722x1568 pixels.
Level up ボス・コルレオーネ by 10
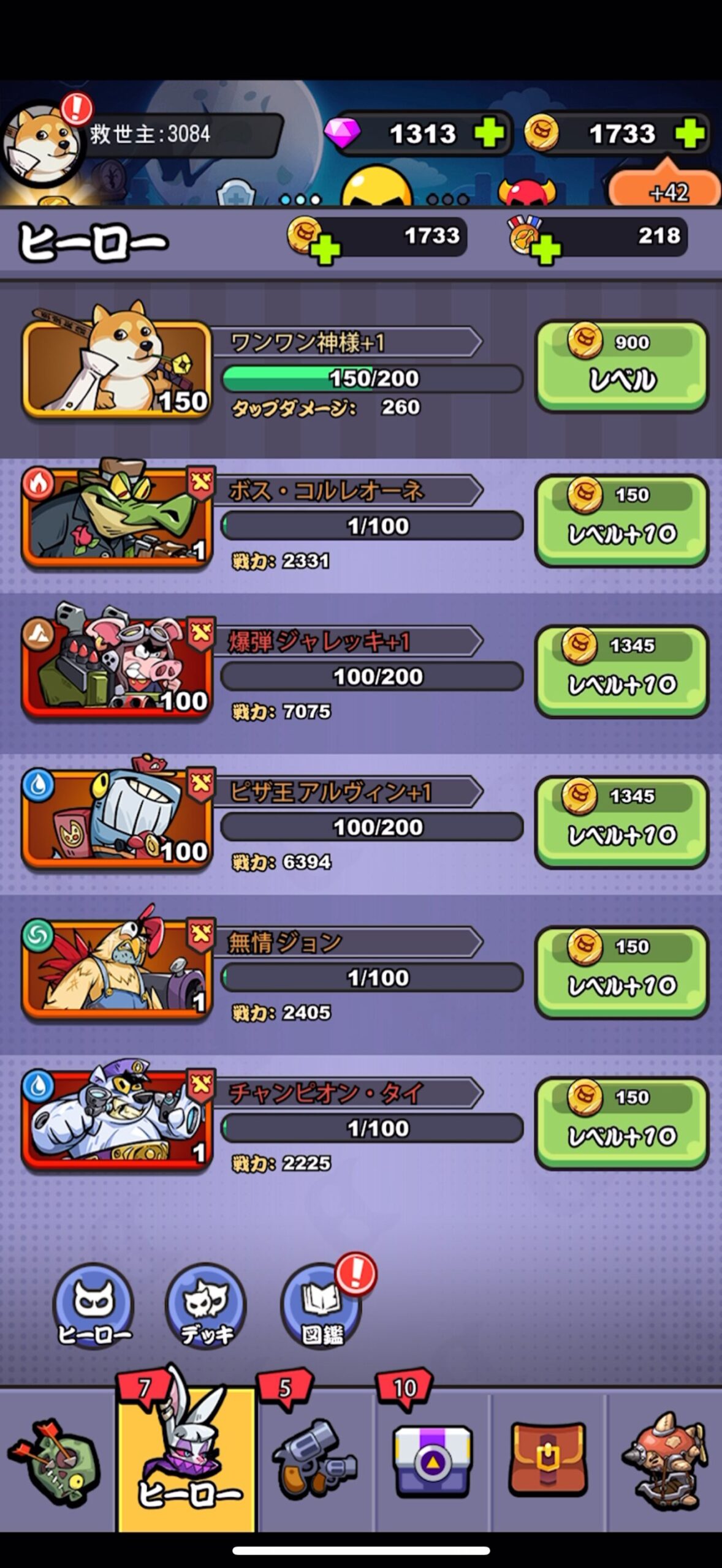pyautogui.click(x=621, y=519)
